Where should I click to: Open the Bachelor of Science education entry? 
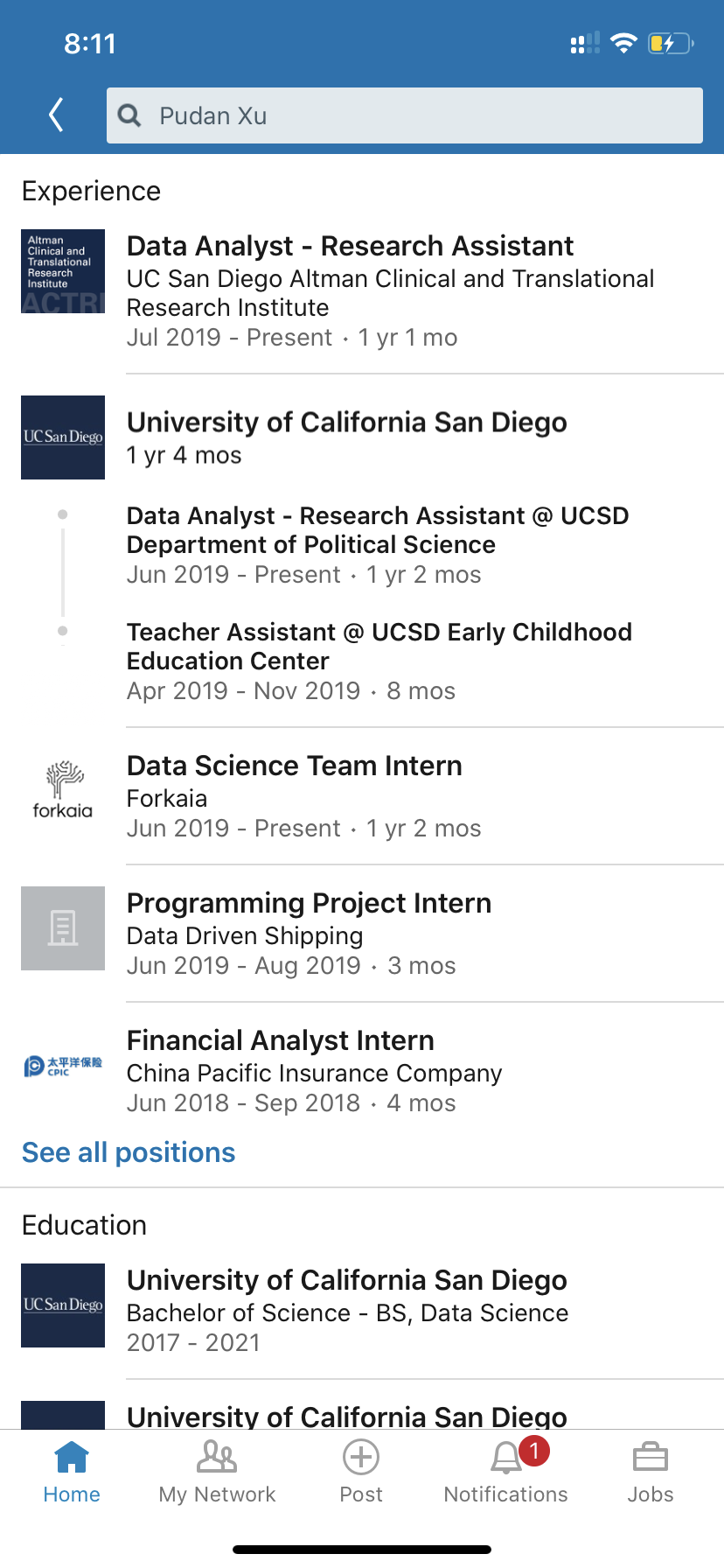[x=347, y=1310]
